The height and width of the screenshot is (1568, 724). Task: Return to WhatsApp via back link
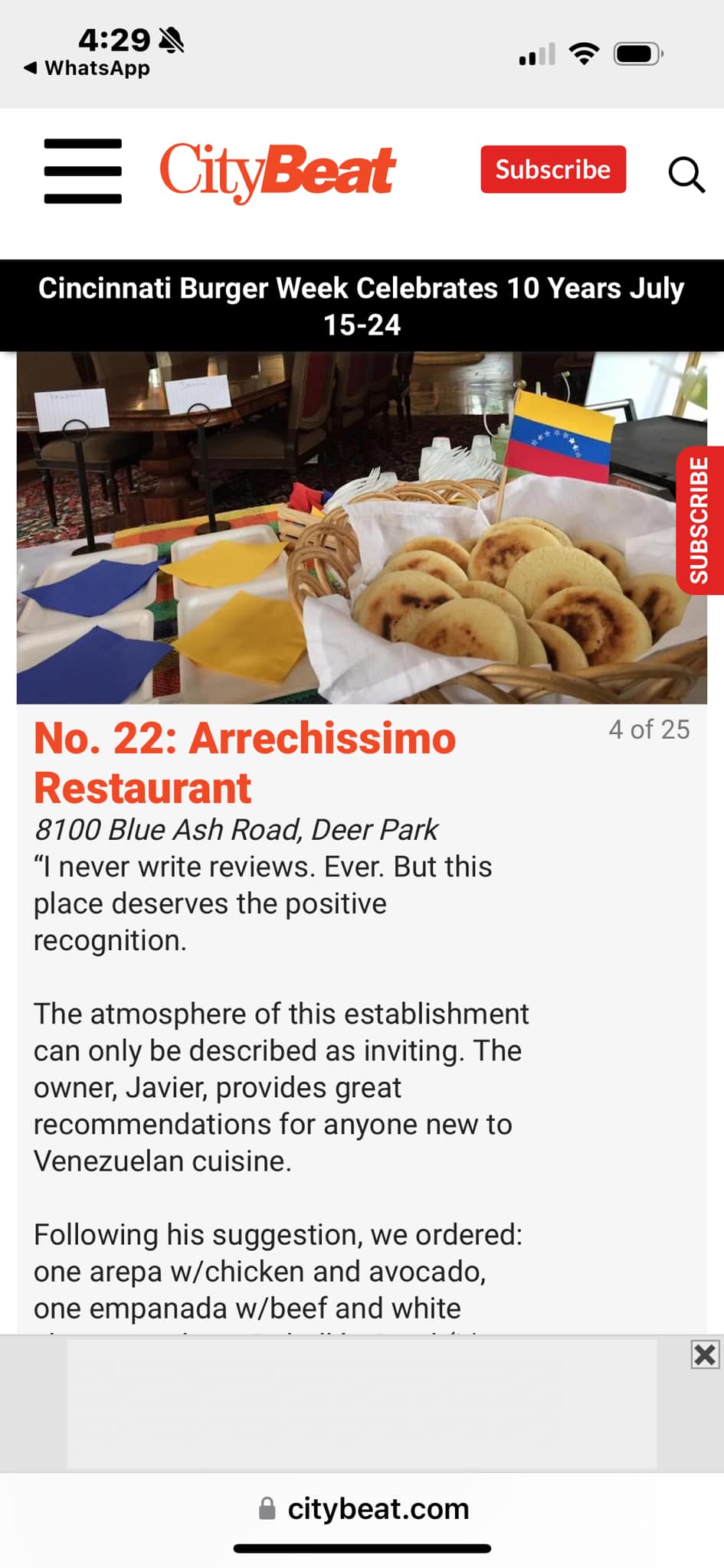pos(87,68)
